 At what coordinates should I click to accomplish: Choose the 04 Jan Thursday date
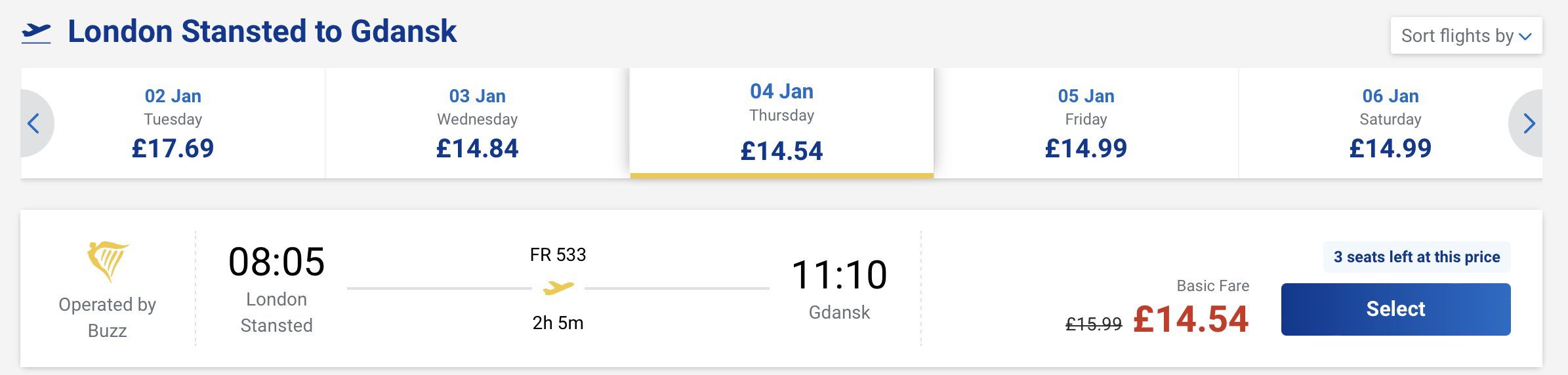coord(781,123)
